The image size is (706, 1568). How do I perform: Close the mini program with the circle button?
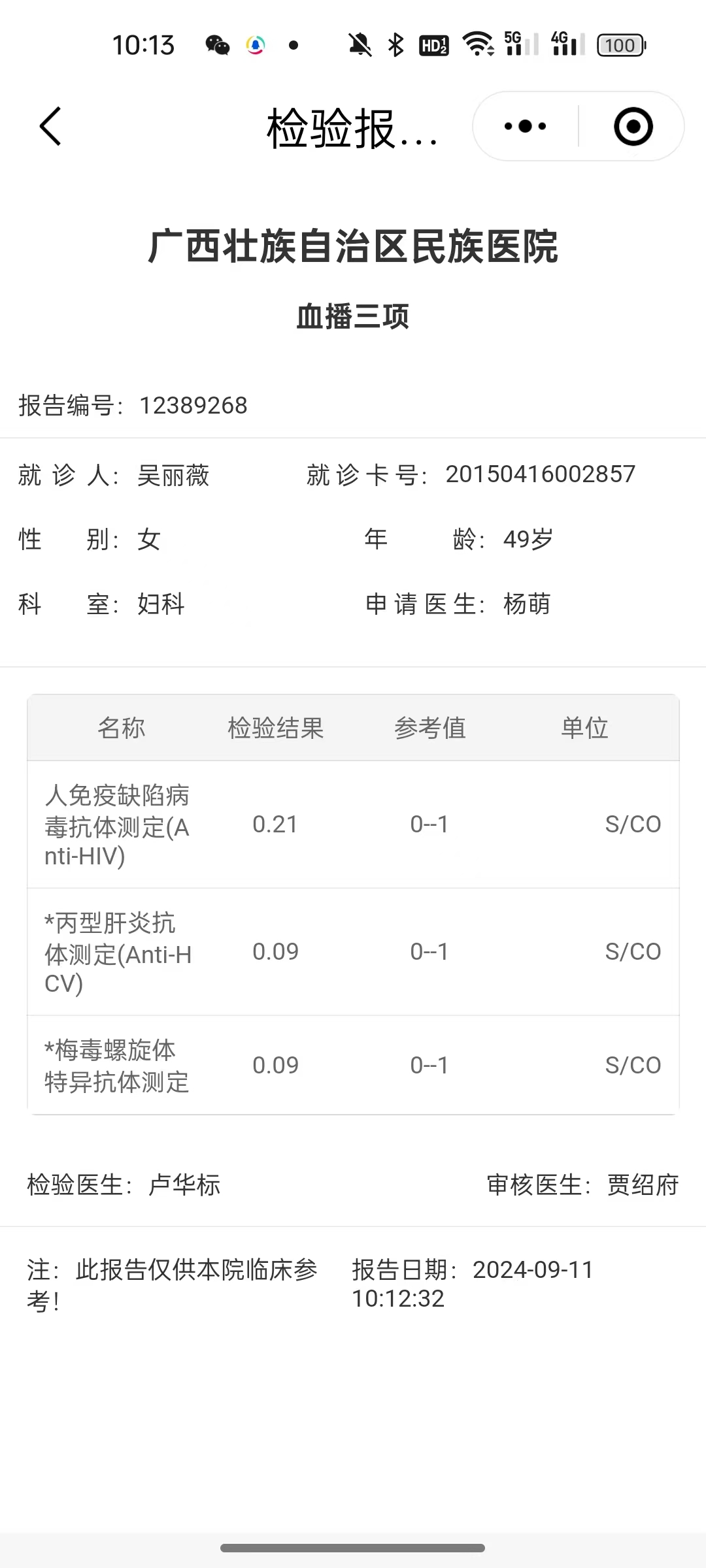(x=633, y=126)
